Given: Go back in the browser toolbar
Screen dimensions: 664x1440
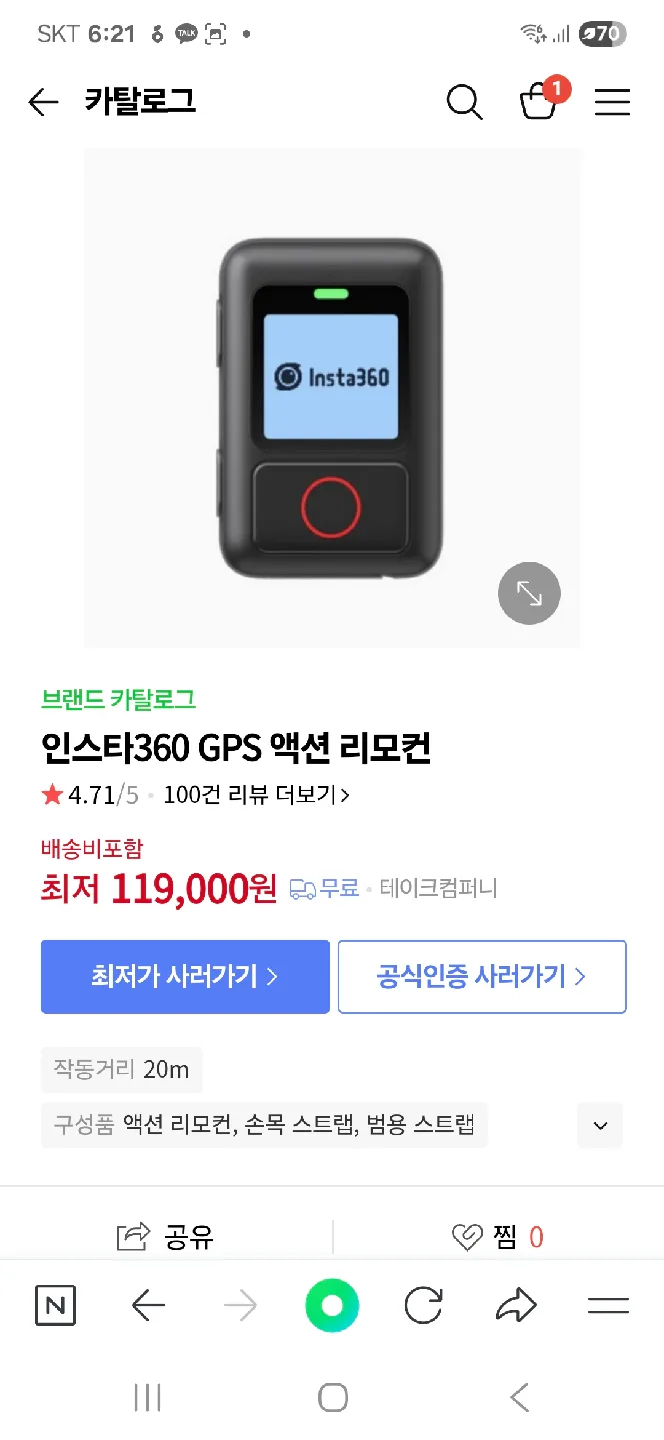Looking at the screenshot, I should (x=148, y=1306).
